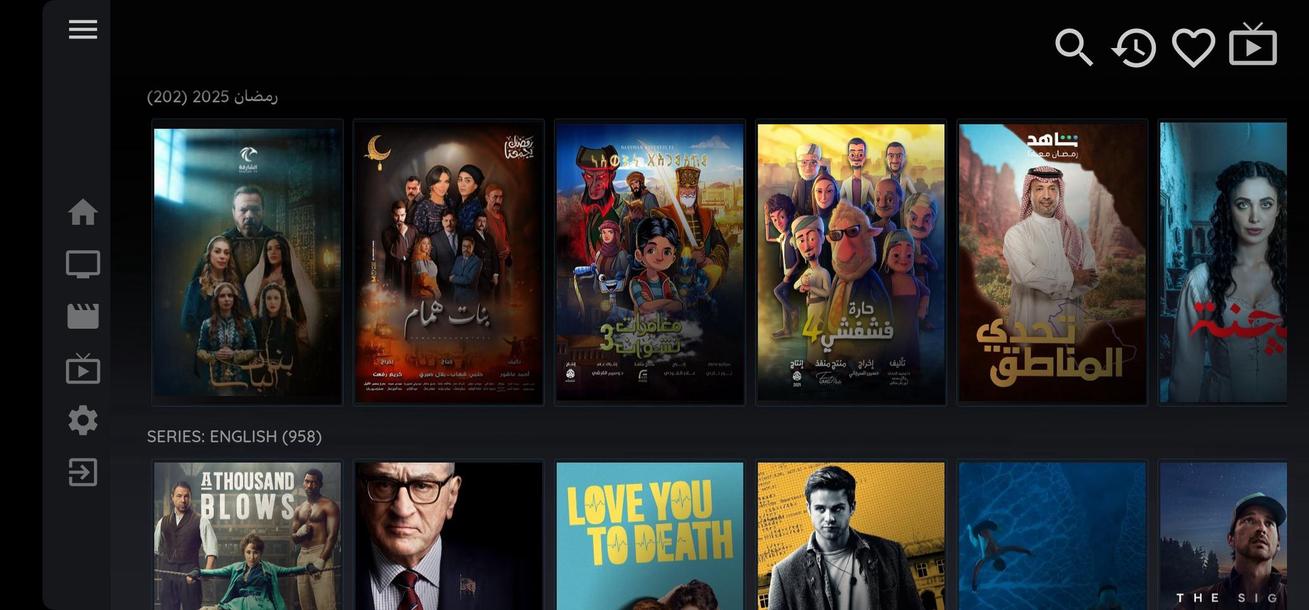
Task: Open the series with elderly man in glasses
Action: (x=448, y=535)
